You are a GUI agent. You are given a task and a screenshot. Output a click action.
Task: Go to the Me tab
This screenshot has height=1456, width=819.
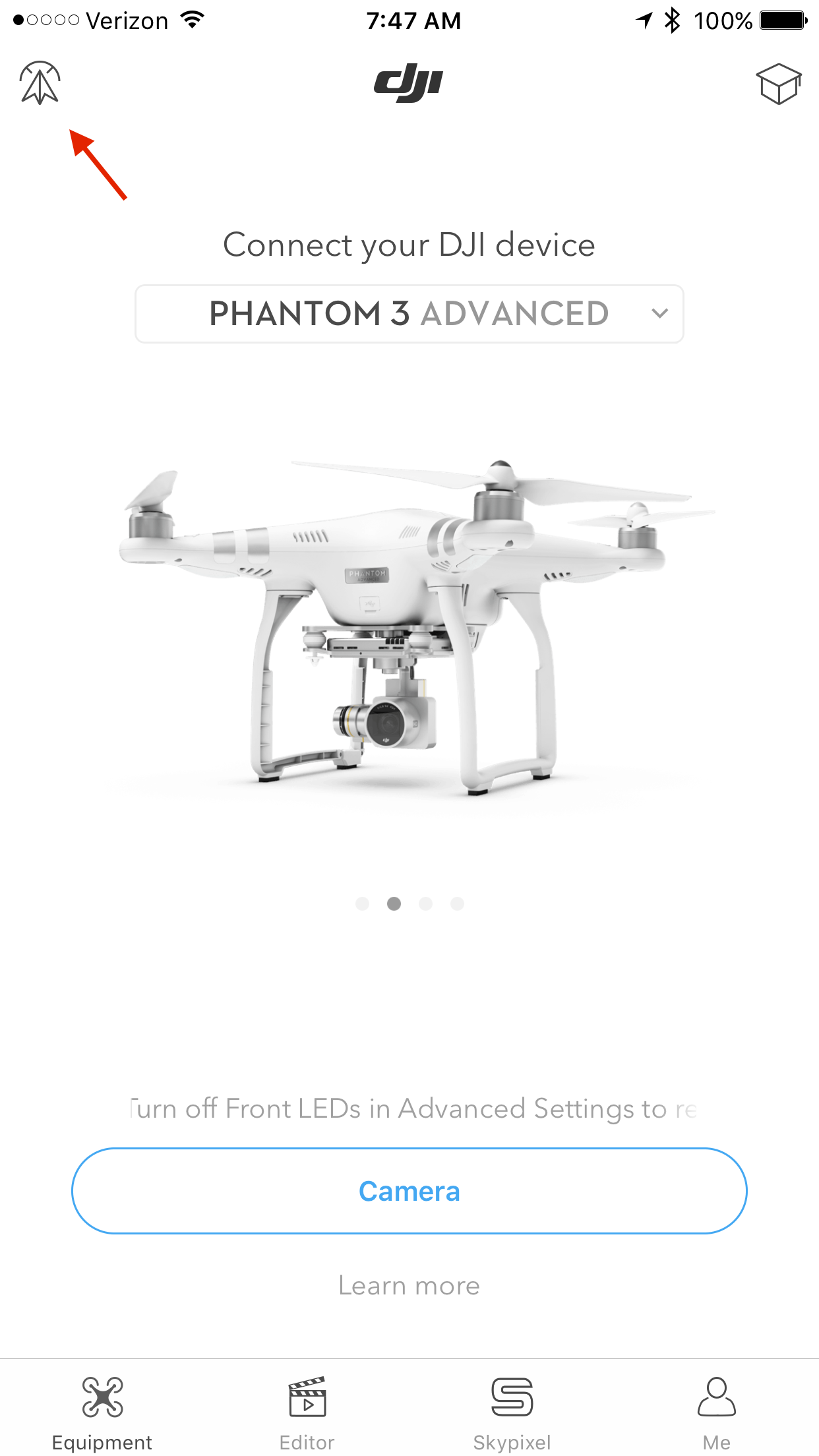(717, 1413)
